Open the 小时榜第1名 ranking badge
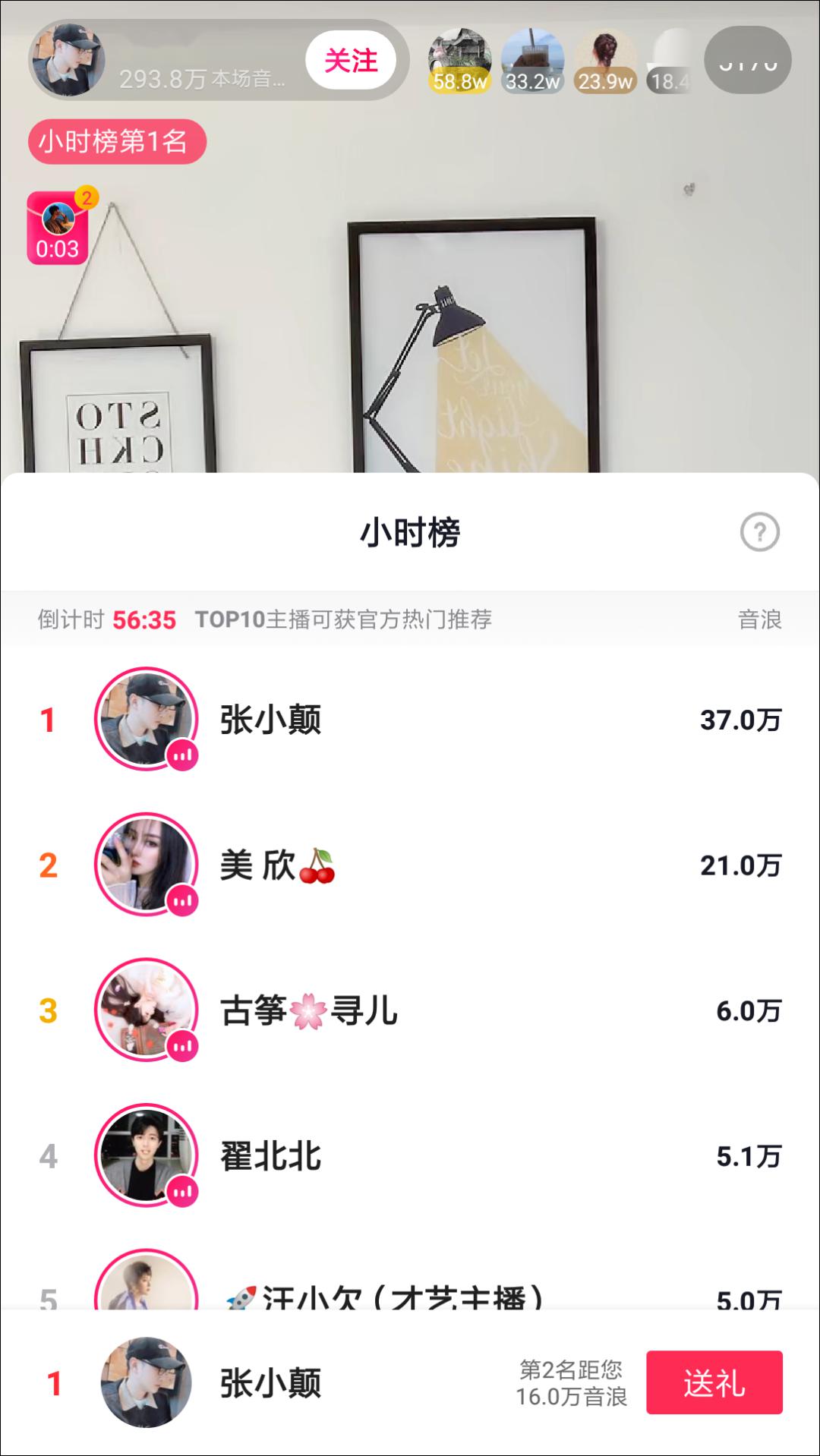 [x=117, y=142]
